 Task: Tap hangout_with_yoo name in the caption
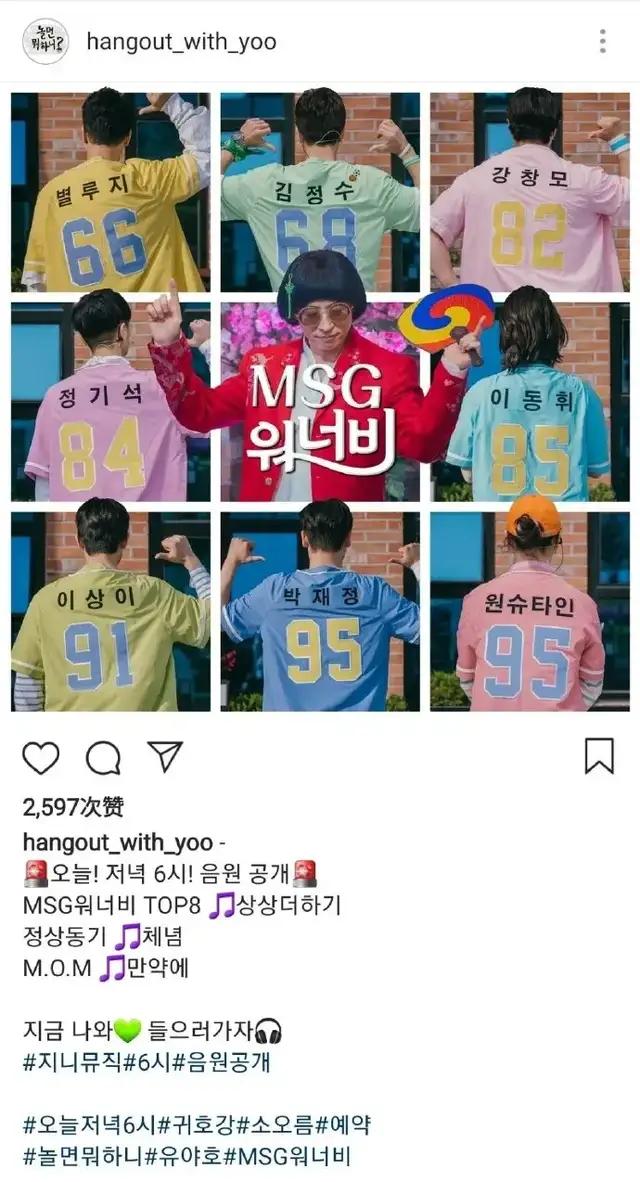(x=116, y=841)
